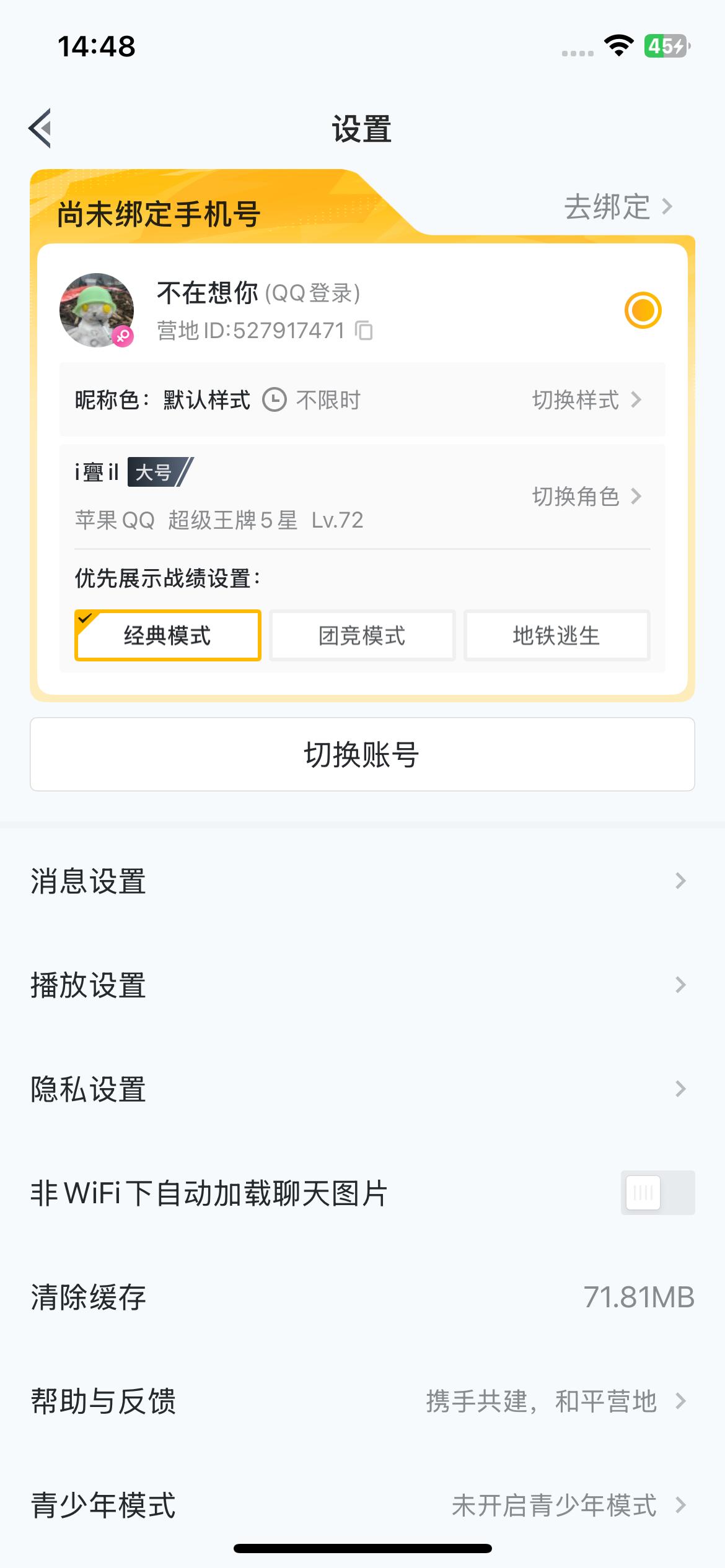
Task: Click the clock icon beside 不限时
Action: [275, 399]
